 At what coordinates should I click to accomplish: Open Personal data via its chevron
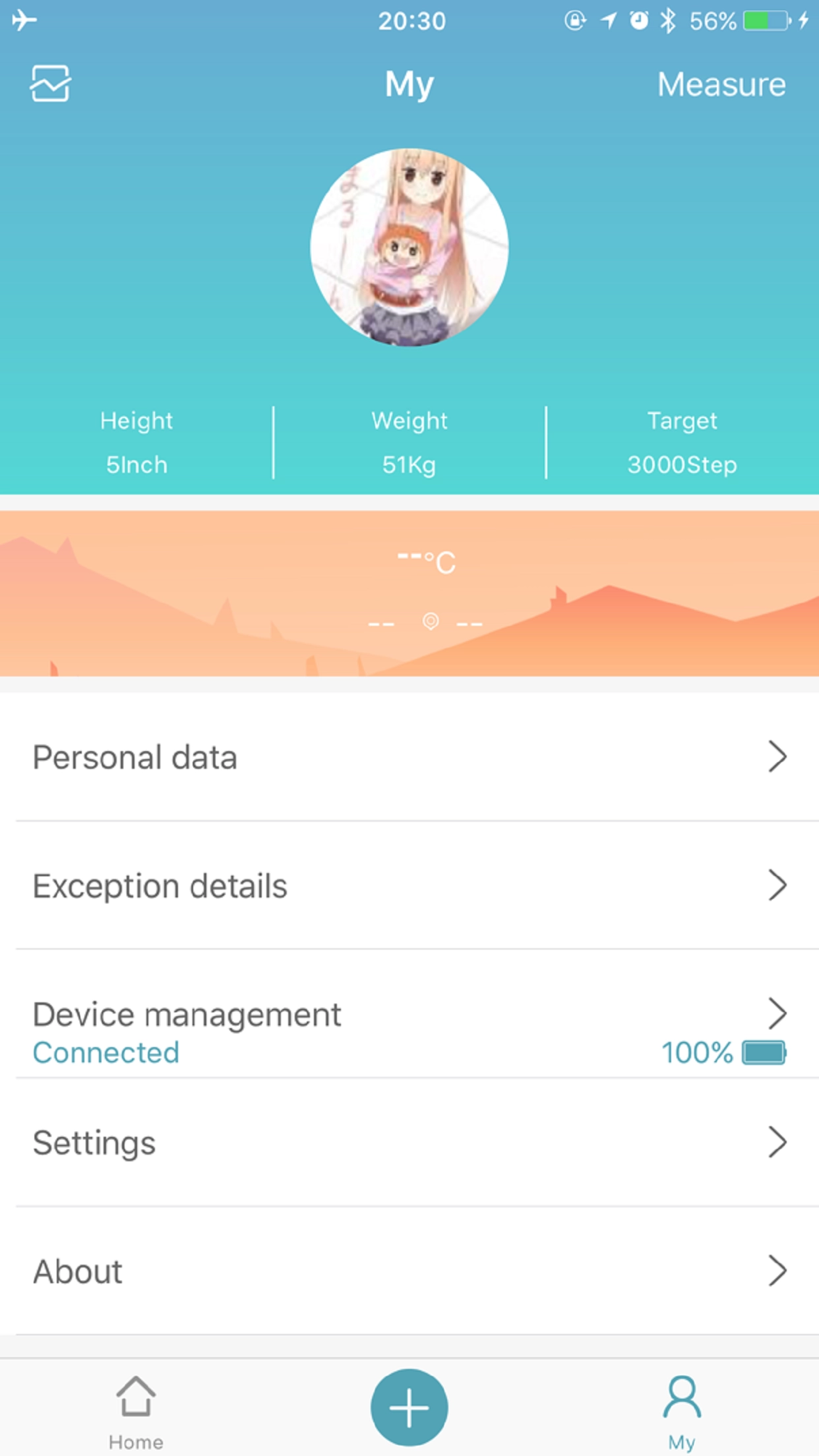point(779,758)
